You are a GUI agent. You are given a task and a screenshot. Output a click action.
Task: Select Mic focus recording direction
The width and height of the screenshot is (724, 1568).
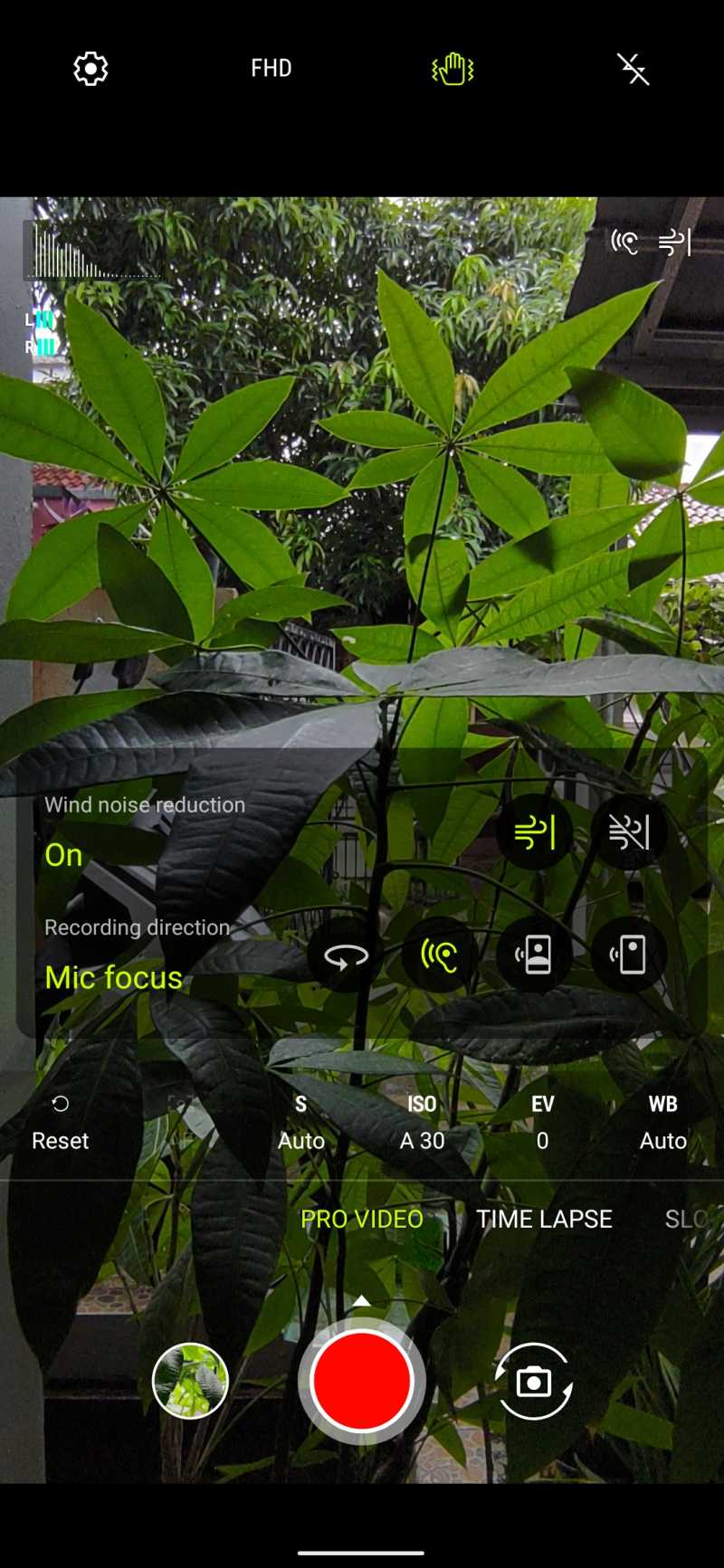(440, 955)
